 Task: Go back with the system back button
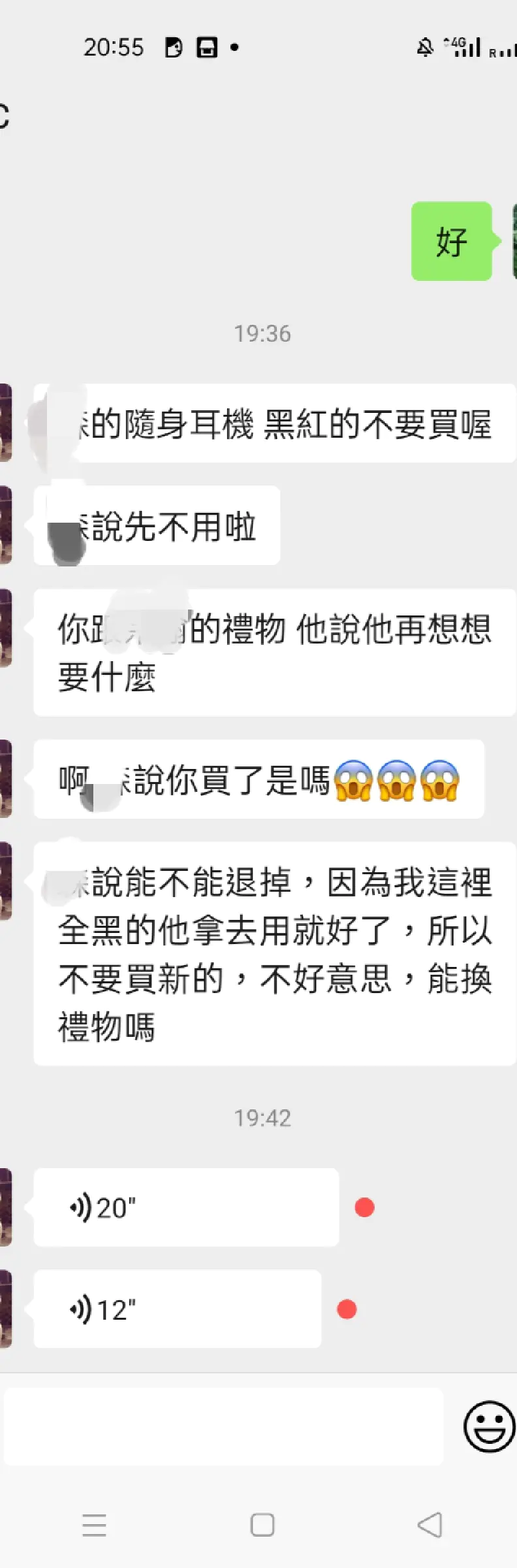(430, 1525)
